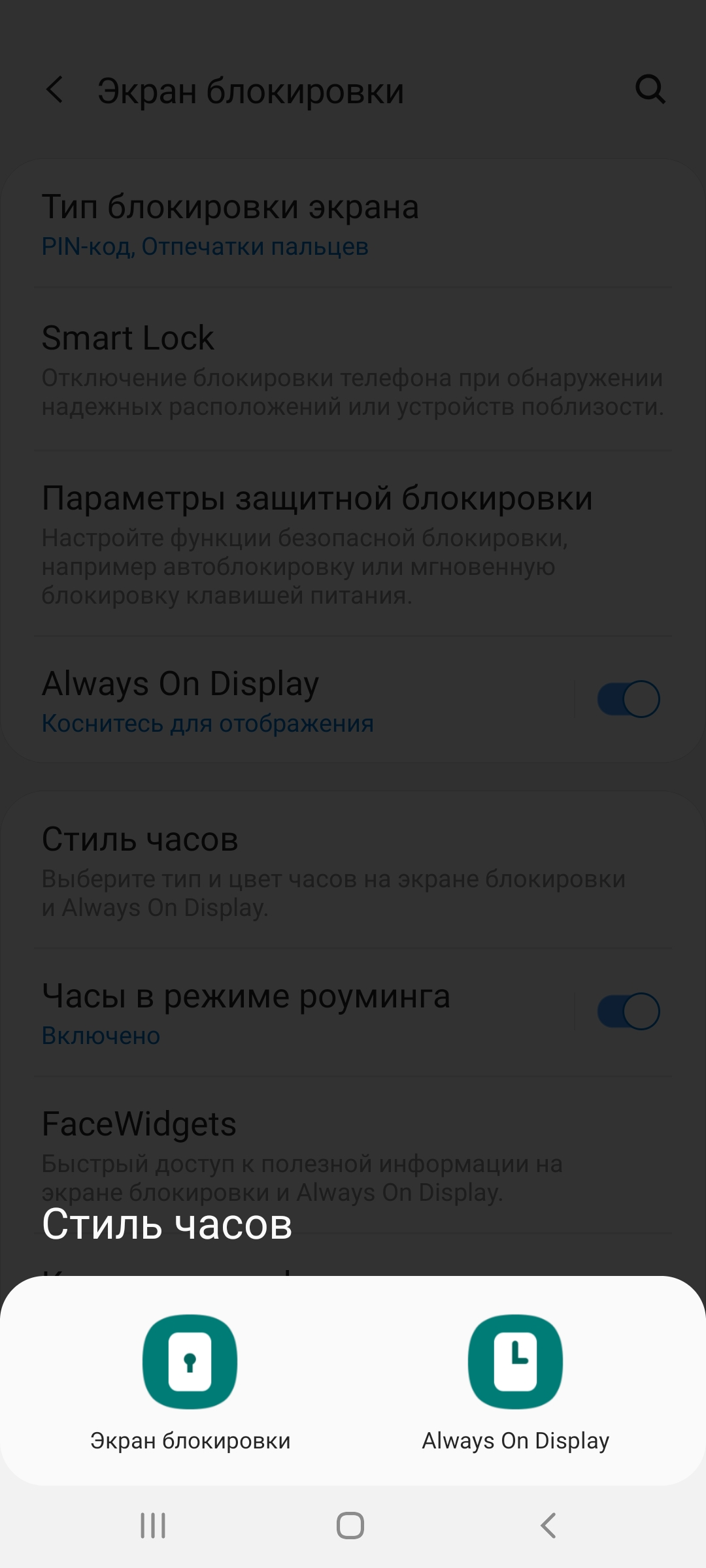Open recent apps from the navigation bar
706x1568 pixels.
coord(153,1526)
